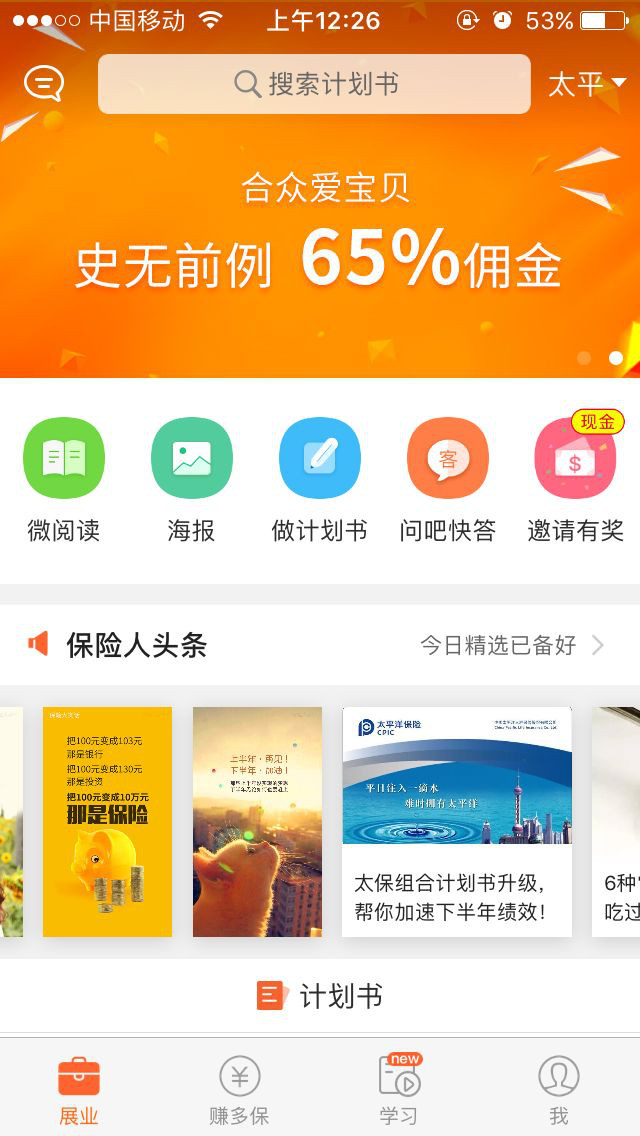Go to the 我 profile tab

(x=559, y=1090)
